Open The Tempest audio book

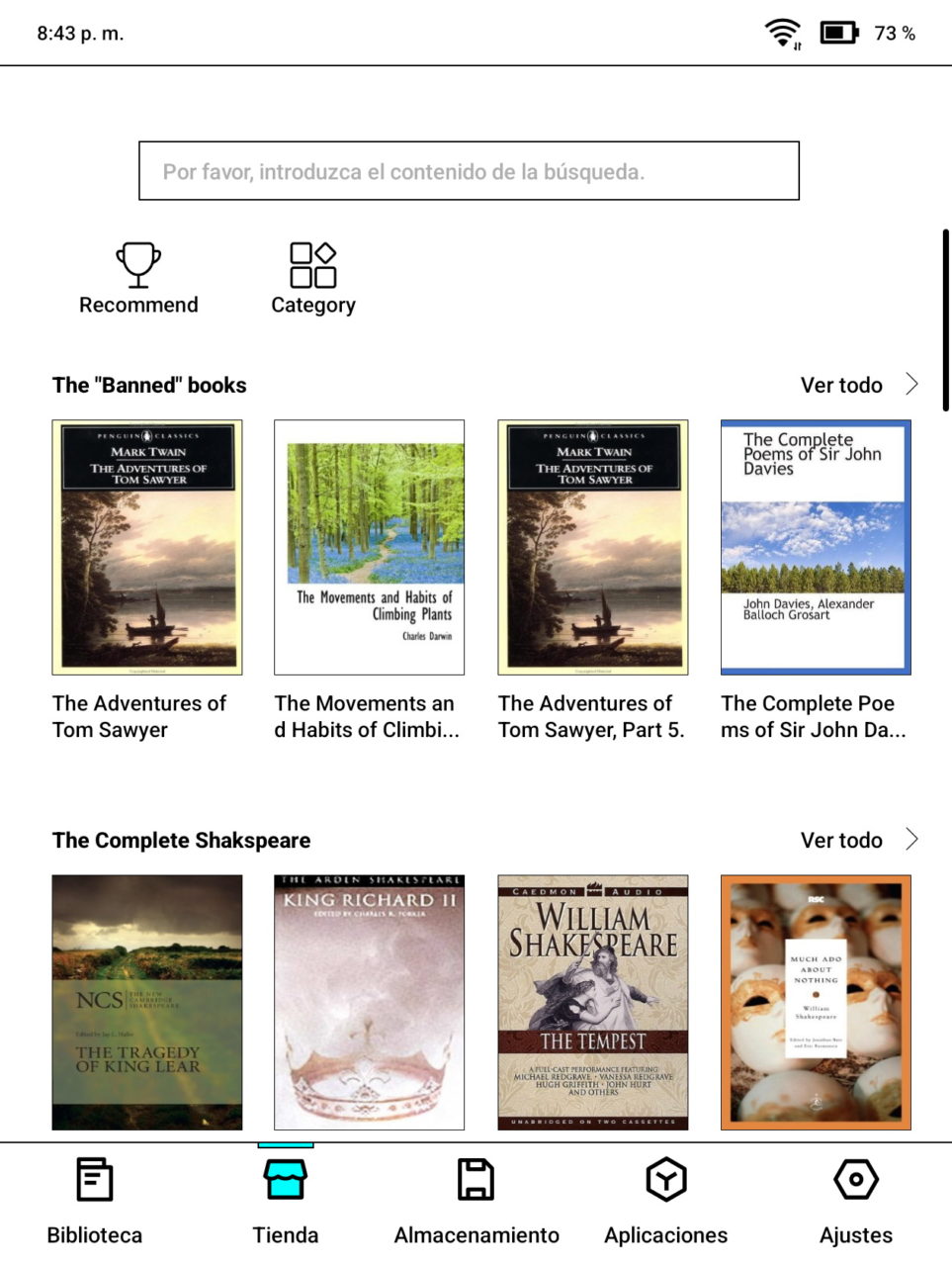(592, 1002)
